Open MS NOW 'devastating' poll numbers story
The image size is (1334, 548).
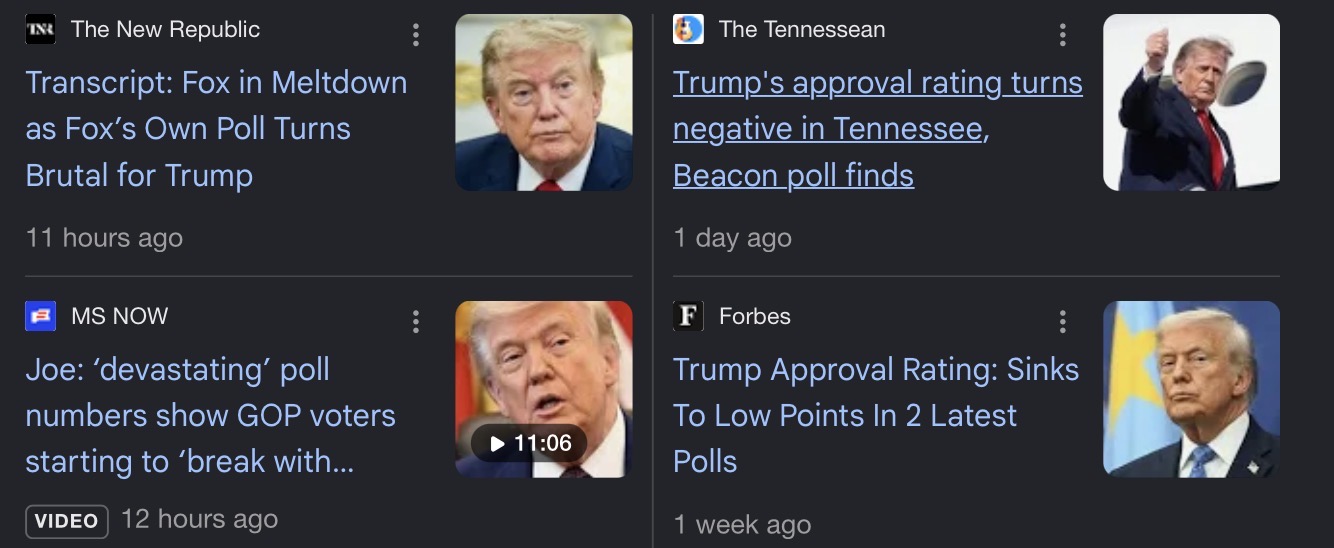[x=210, y=416]
